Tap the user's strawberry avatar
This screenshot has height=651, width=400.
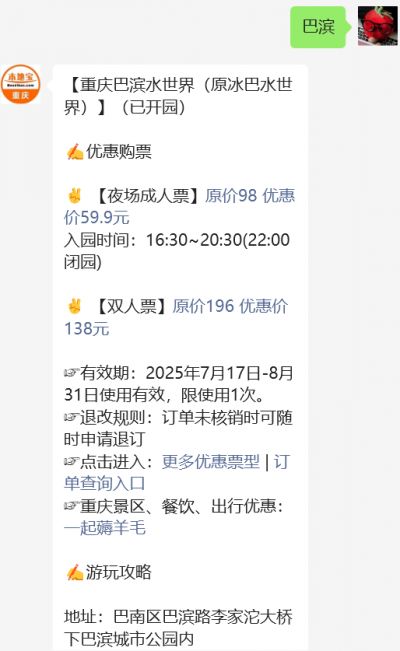click(x=378, y=26)
